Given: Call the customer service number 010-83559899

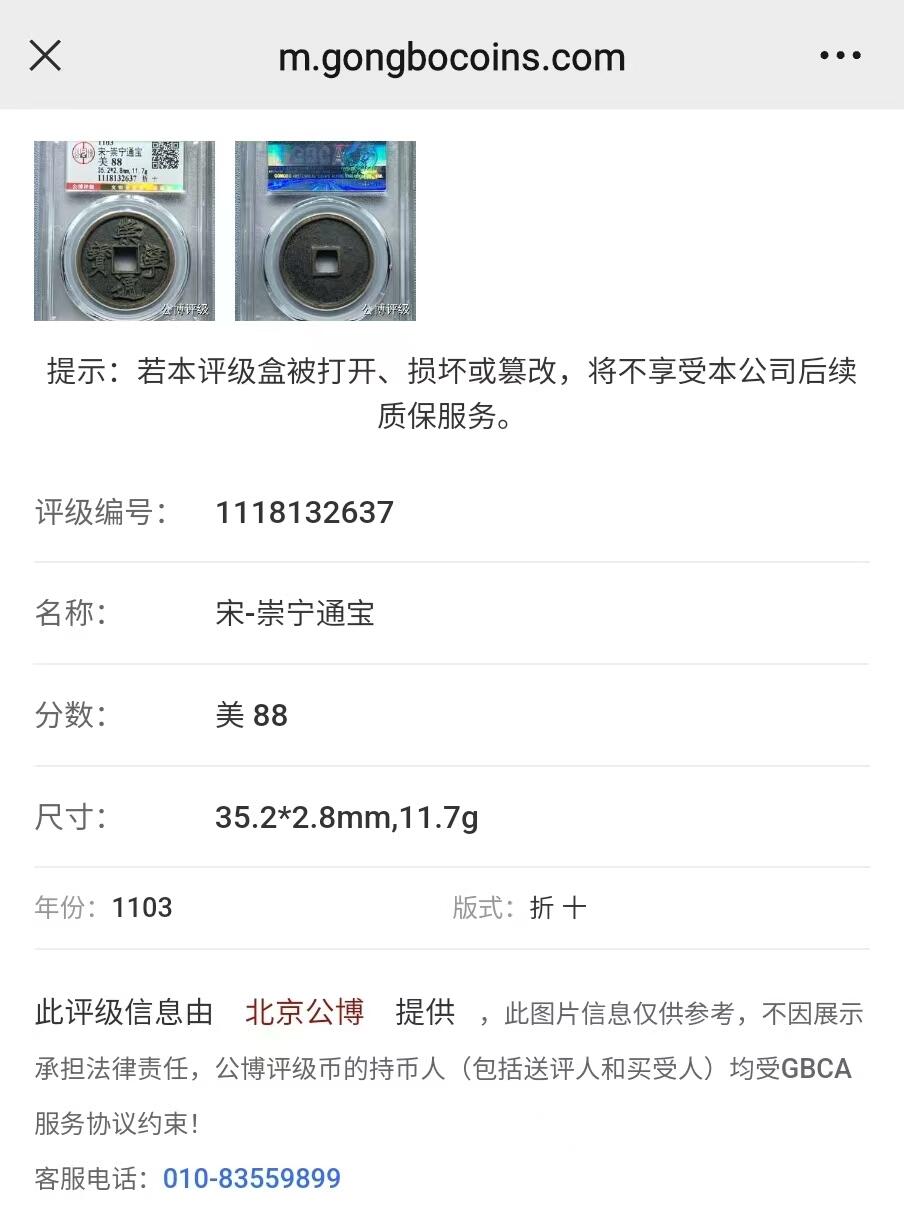Looking at the screenshot, I should 253,1179.
